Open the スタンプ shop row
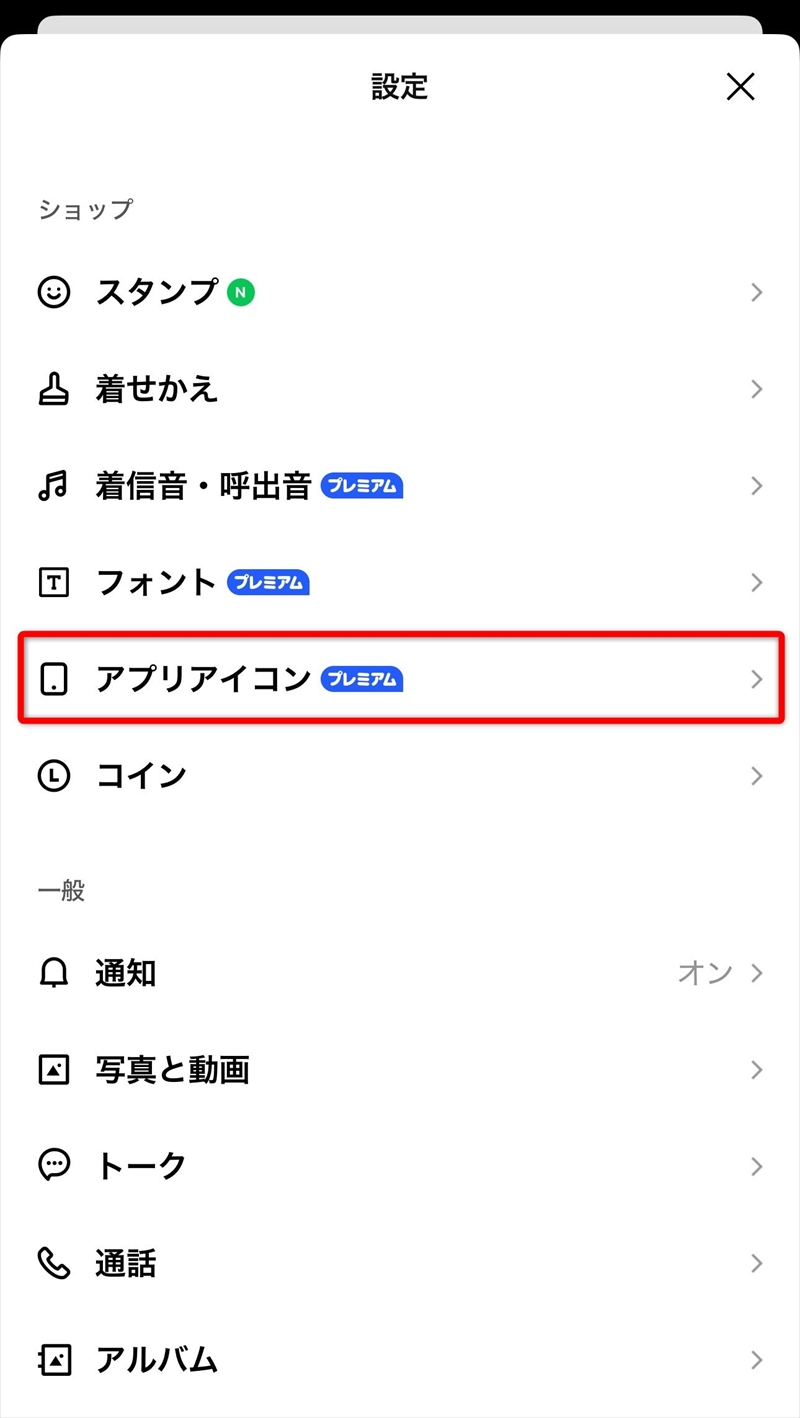 [x=400, y=292]
